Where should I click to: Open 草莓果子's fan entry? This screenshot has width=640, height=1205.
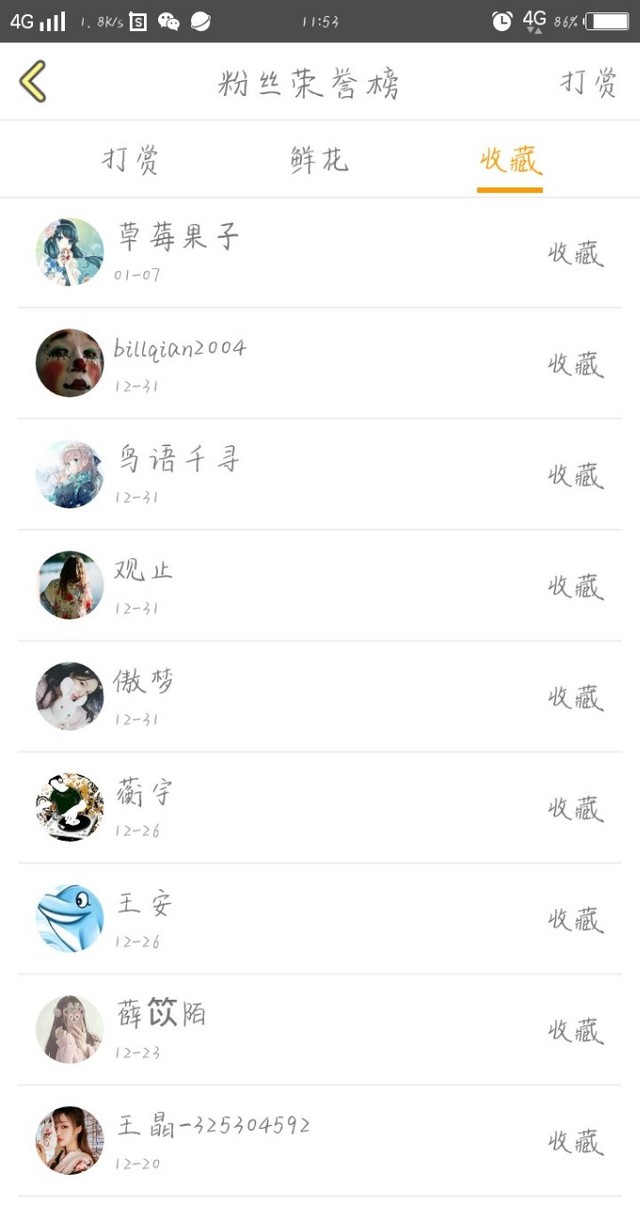coord(320,252)
